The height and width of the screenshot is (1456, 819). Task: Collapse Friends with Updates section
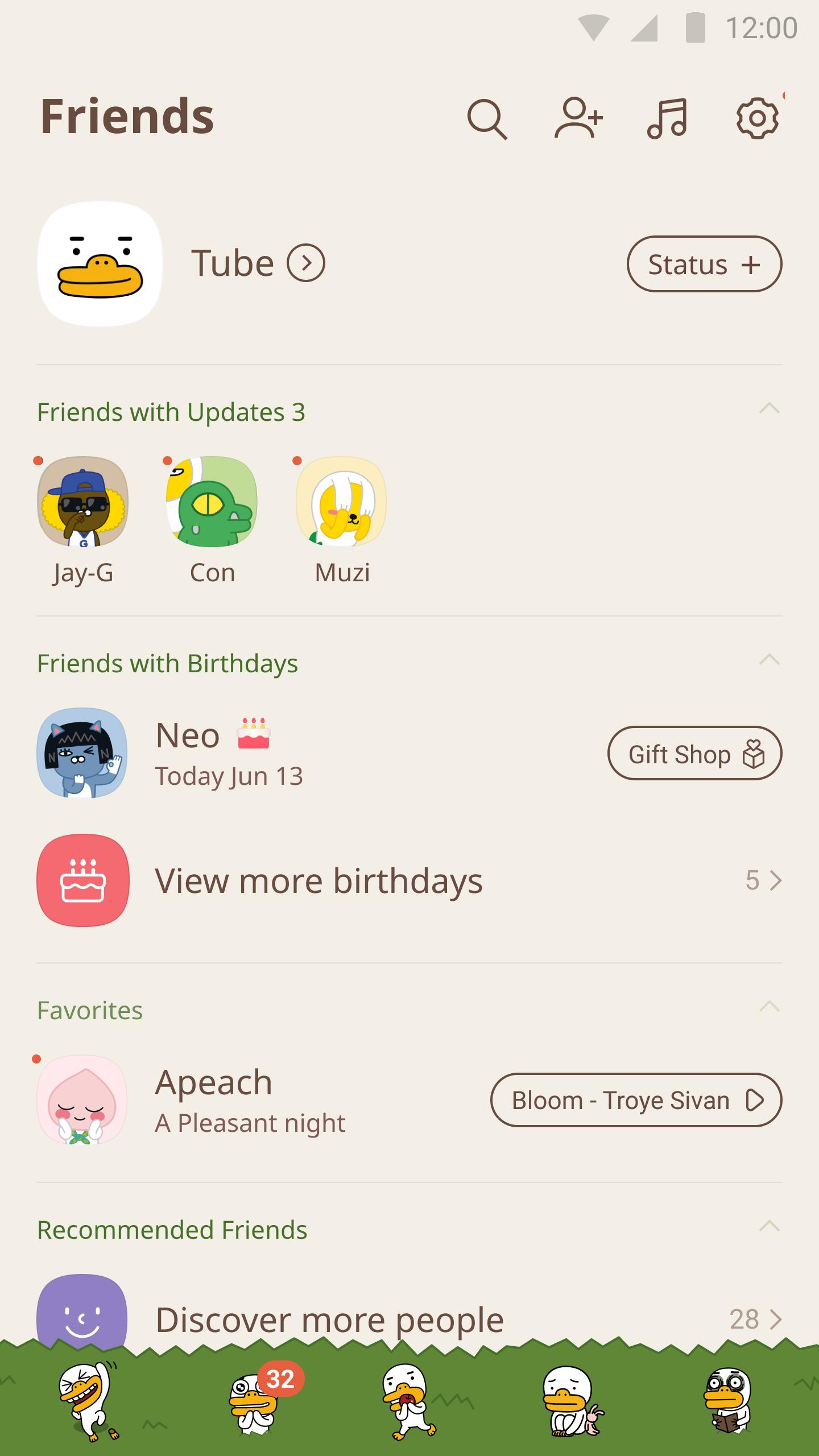pyautogui.click(x=769, y=408)
